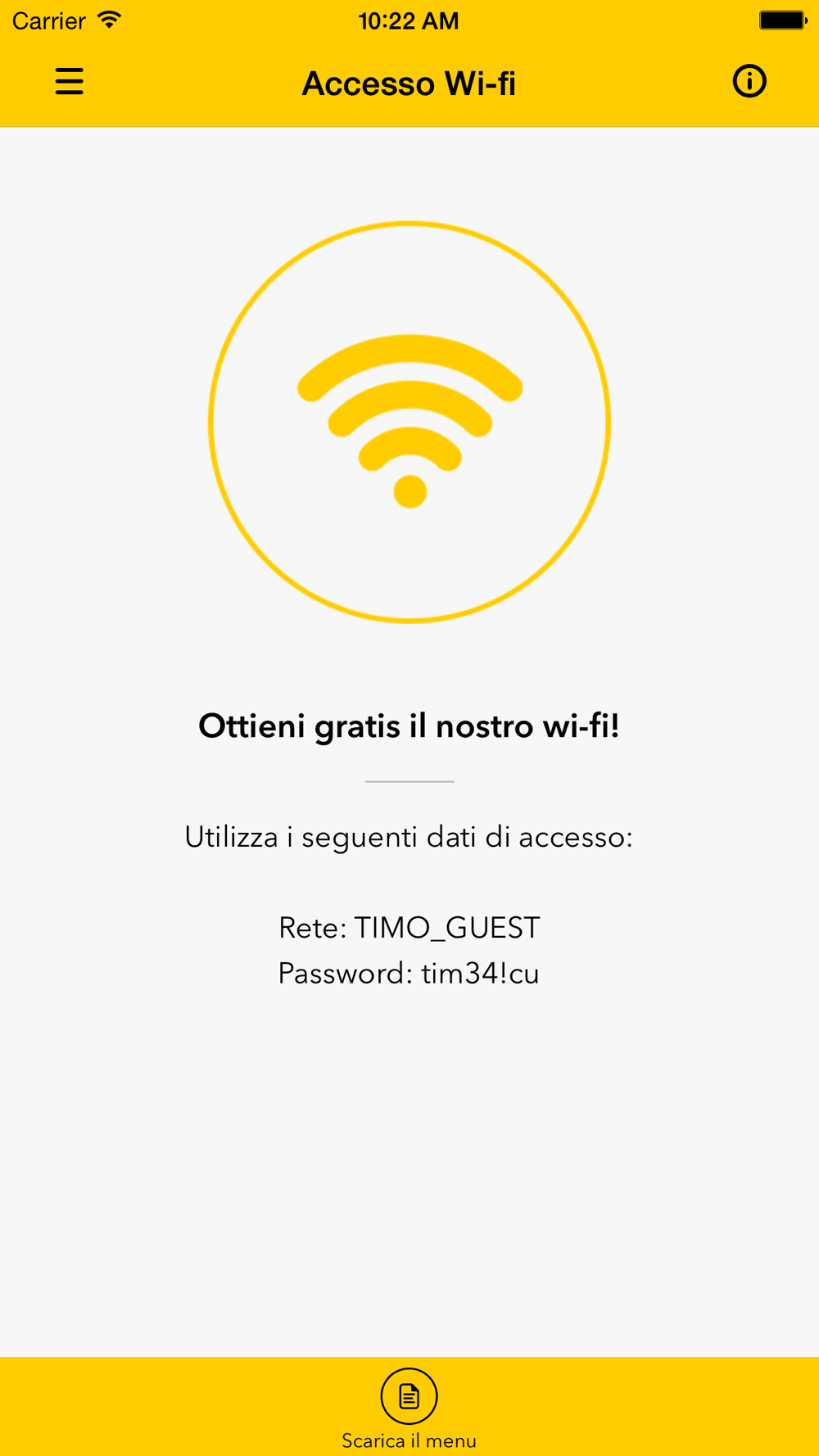Open the hamburger drawer menu

[x=70, y=82]
